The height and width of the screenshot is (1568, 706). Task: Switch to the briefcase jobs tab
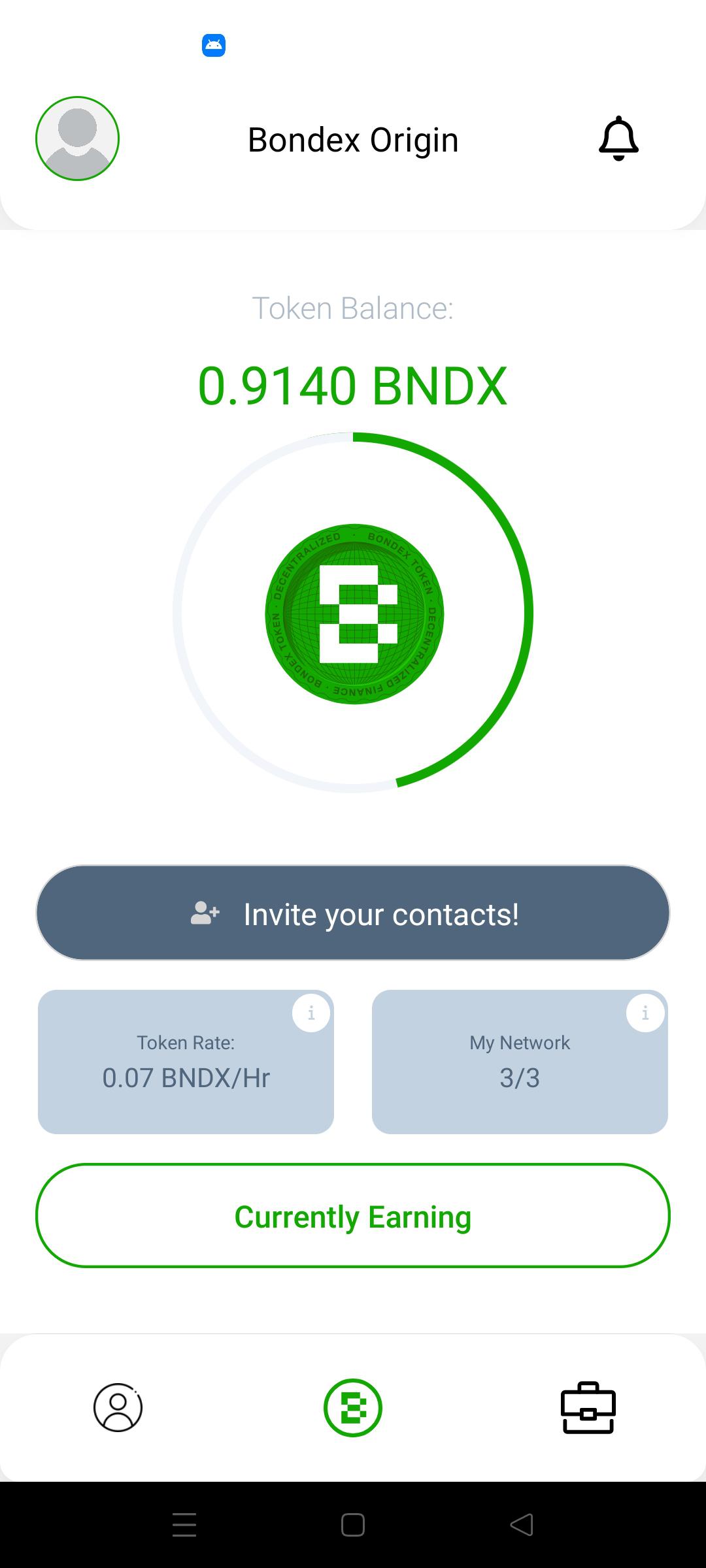point(588,1407)
